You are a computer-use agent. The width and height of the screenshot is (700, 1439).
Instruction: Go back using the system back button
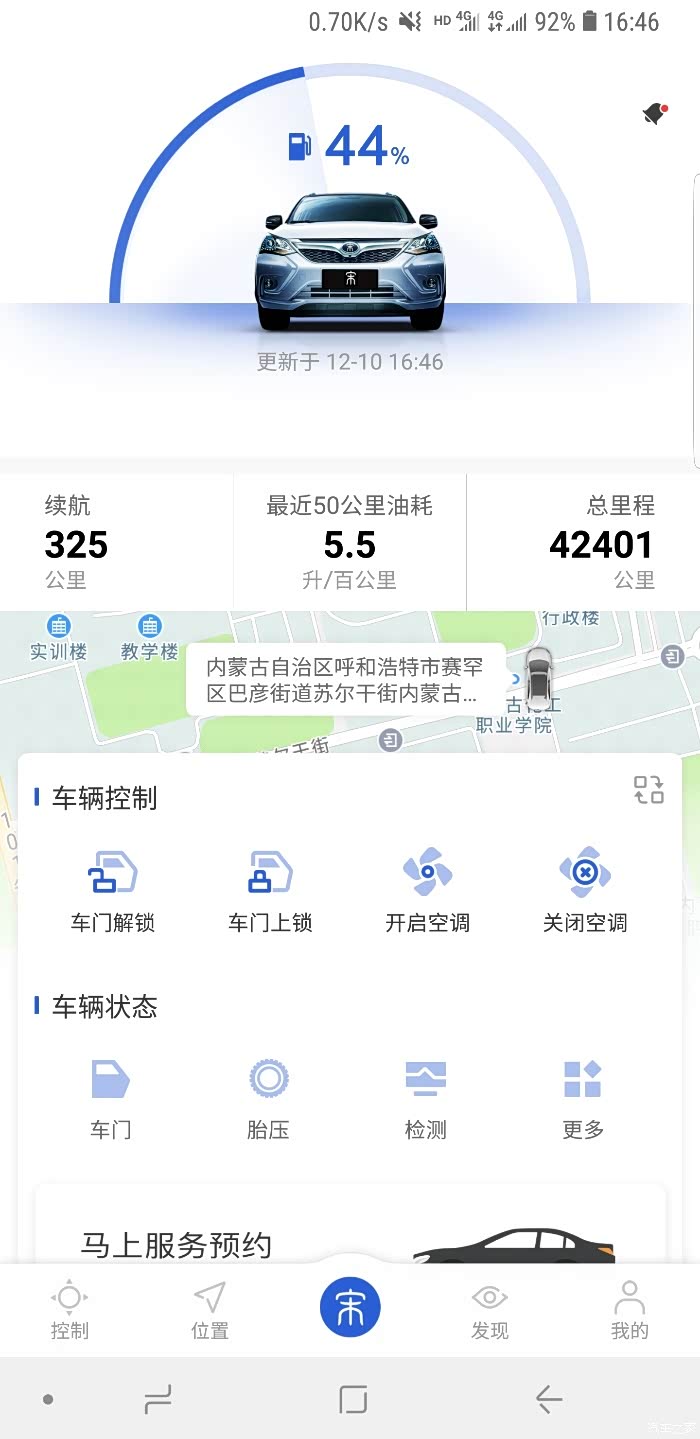coord(548,1399)
